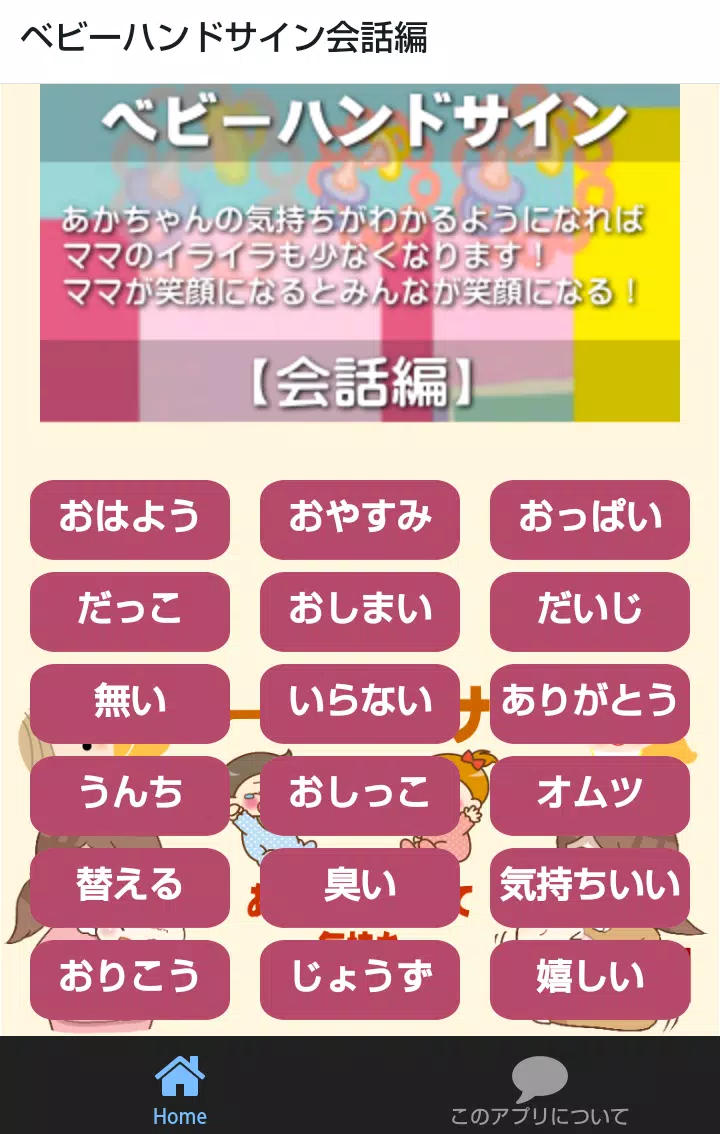Image resolution: width=720 pixels, height=1134 pixels.
Task: Open the だっこ sign entry
Action: [130, 611]
